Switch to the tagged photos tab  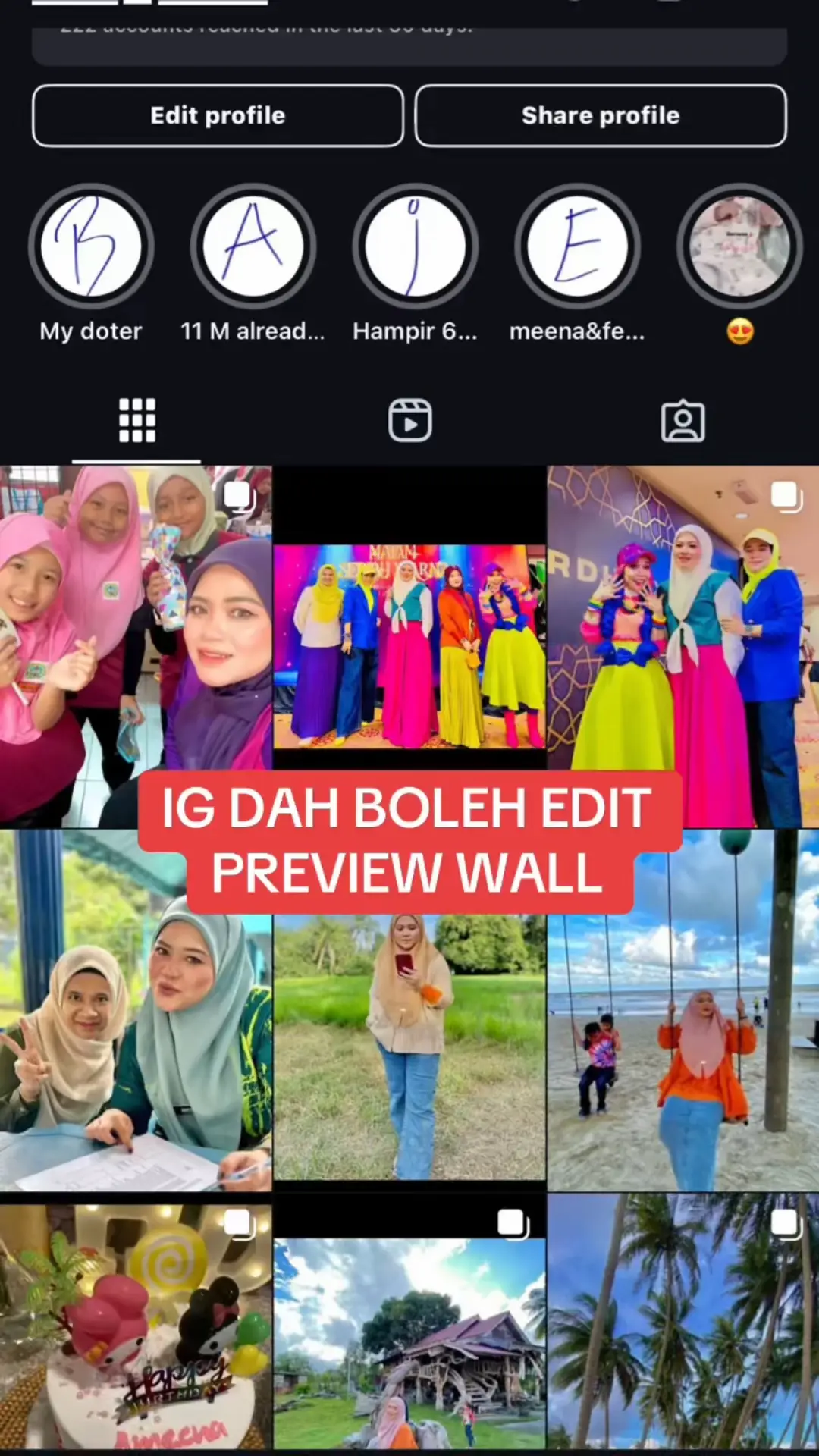(x=682, y=420)
